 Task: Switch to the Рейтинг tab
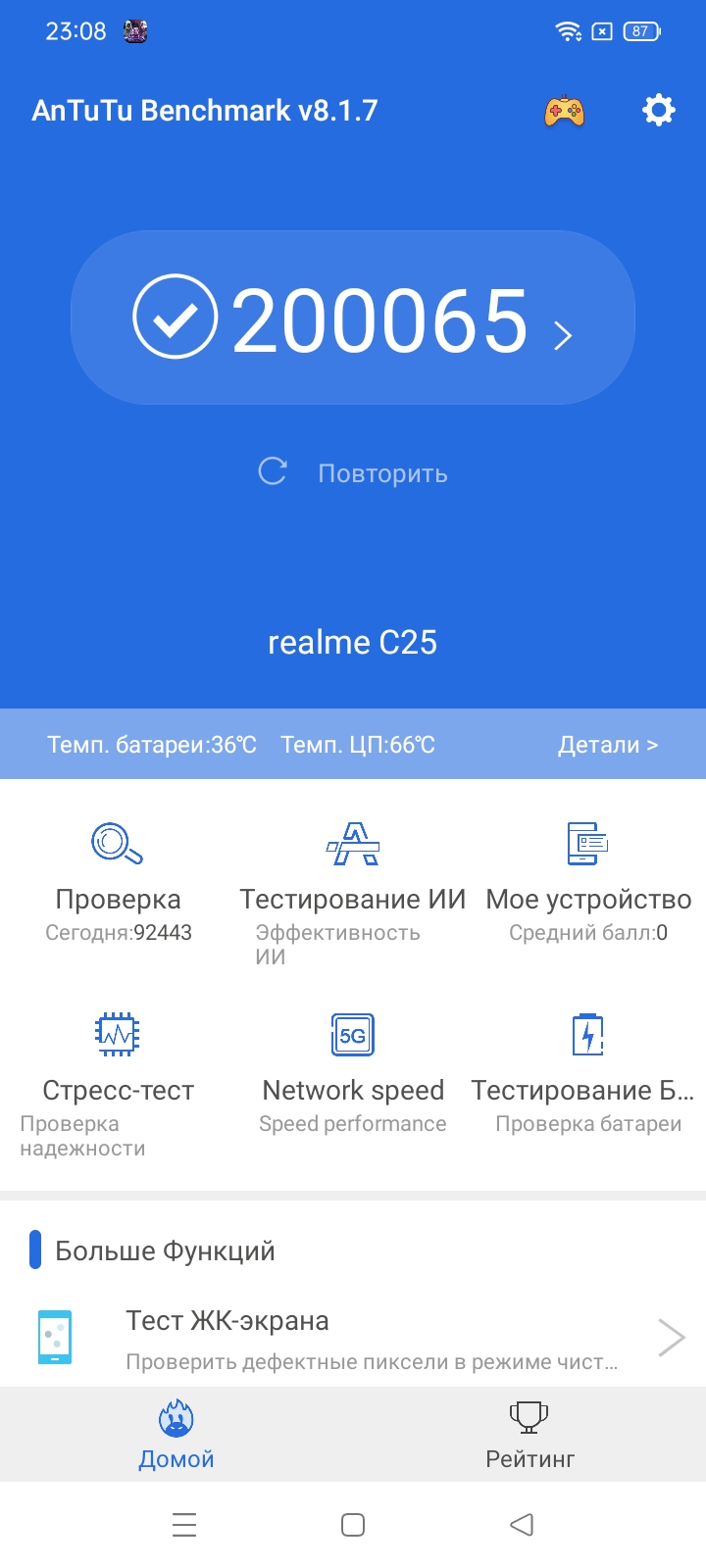pyautogui.click(x=529, y=1434)
